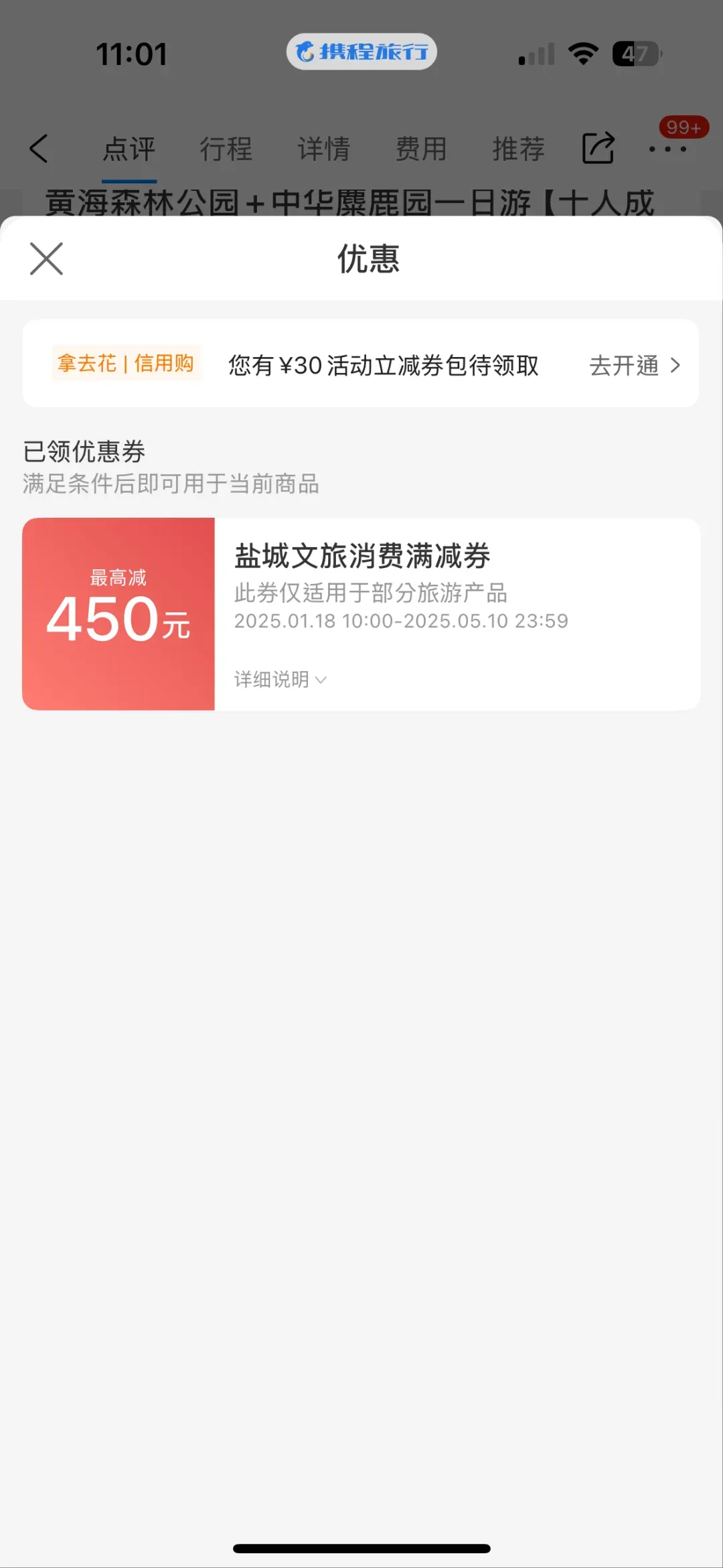Switch to the 推荐 tab
Screen dimensions: 723x1568
pyautogui.click(x=518, y=148)
